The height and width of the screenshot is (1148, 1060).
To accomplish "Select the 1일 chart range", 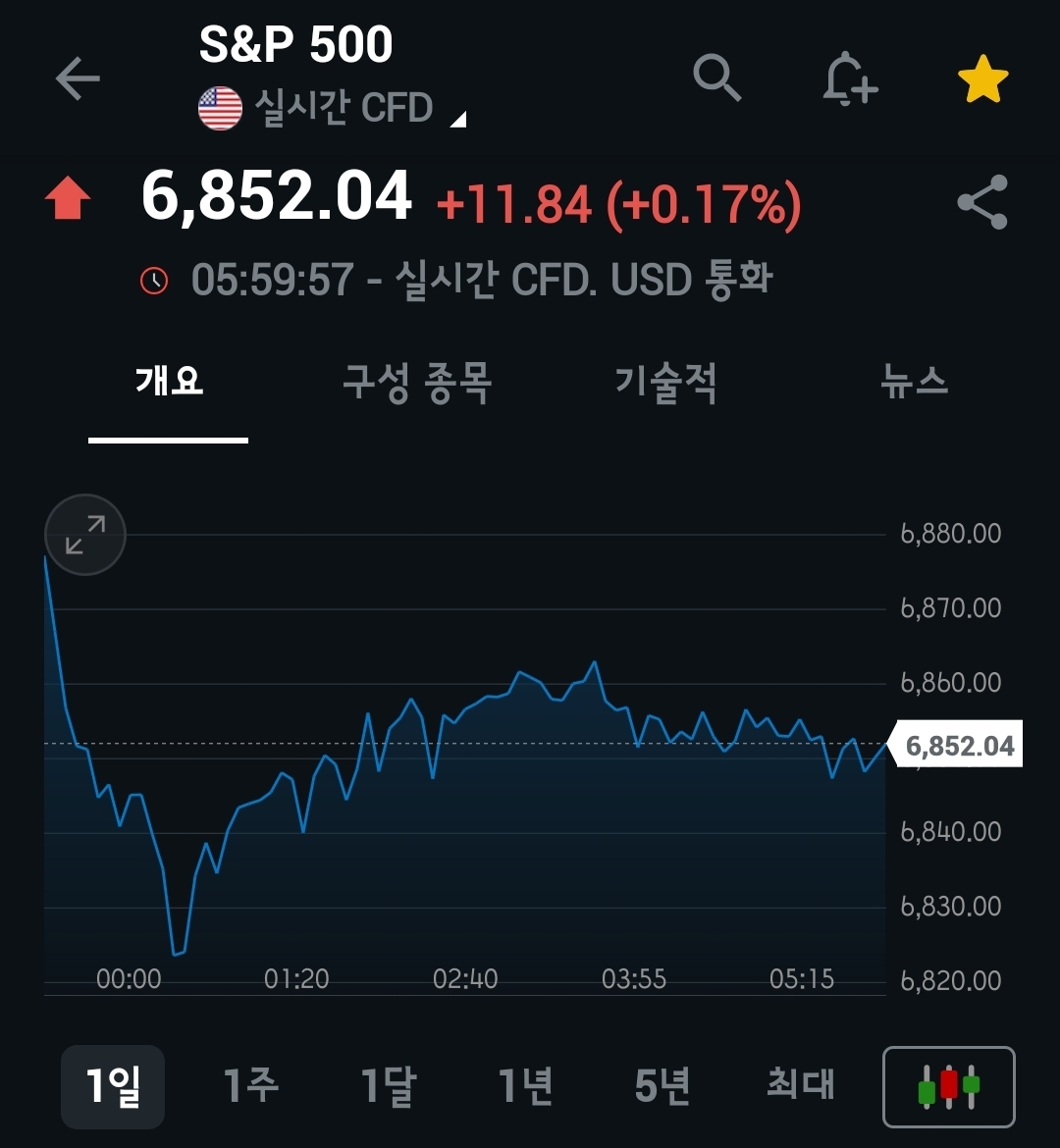I will 113,1086.
